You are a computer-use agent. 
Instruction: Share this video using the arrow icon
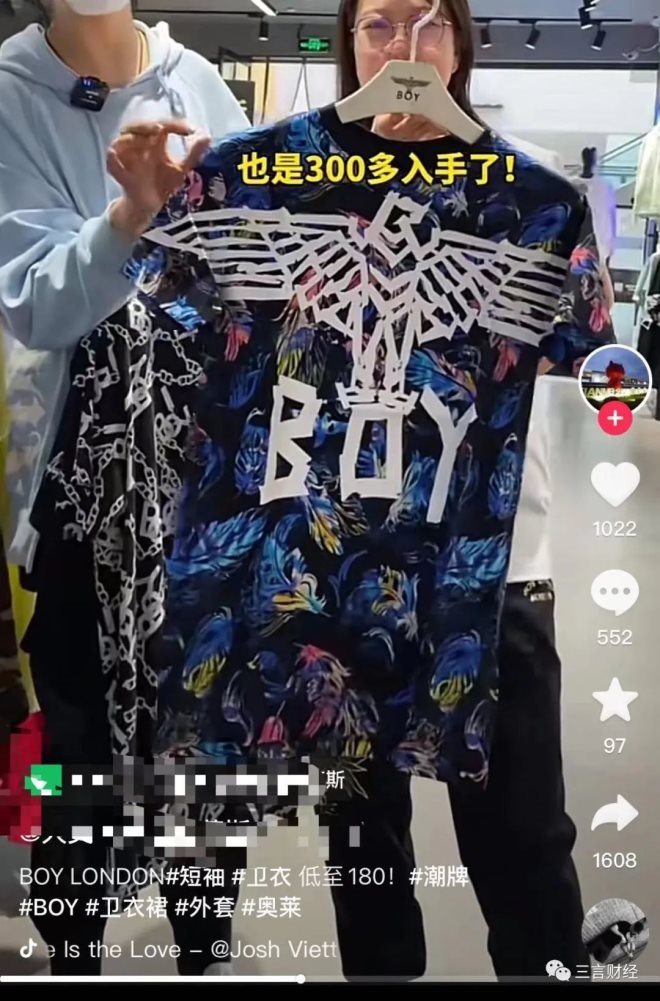tap(615, 814)
